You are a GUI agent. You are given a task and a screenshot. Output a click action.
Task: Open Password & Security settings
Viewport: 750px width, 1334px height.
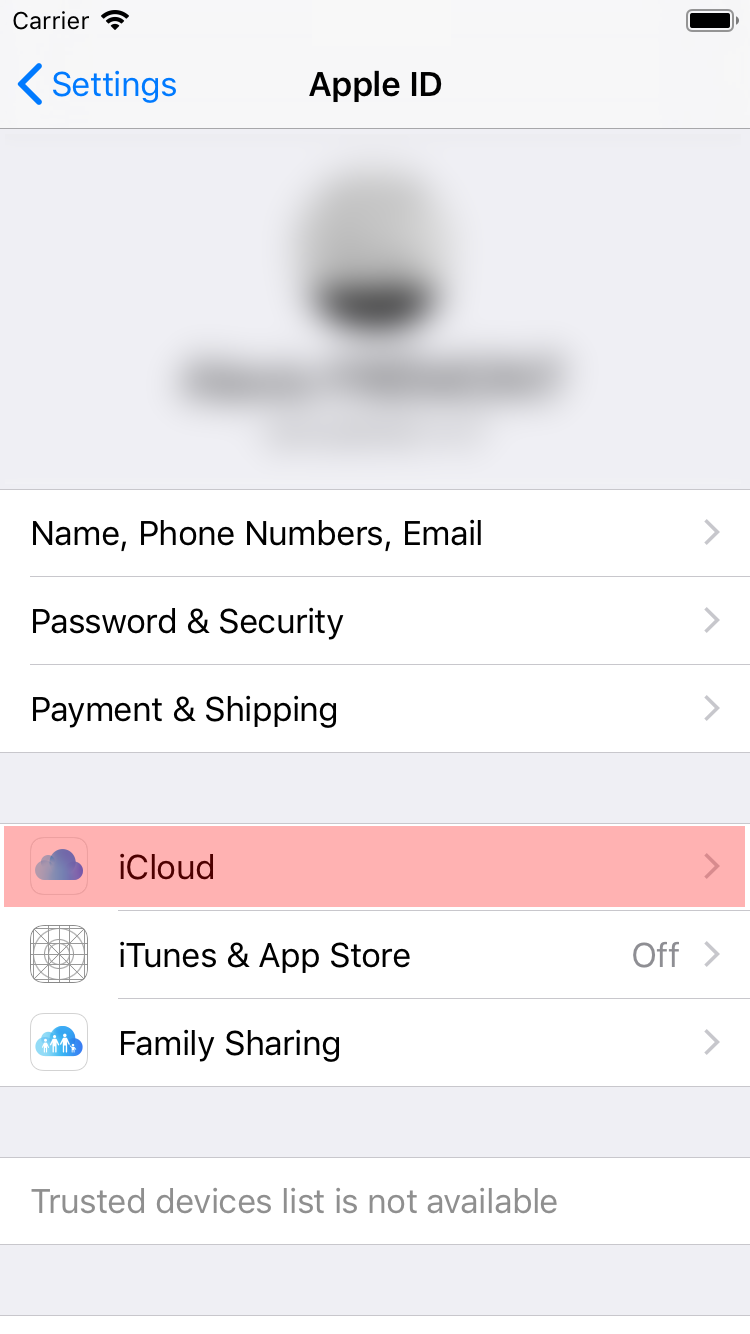tap(375, 621)
